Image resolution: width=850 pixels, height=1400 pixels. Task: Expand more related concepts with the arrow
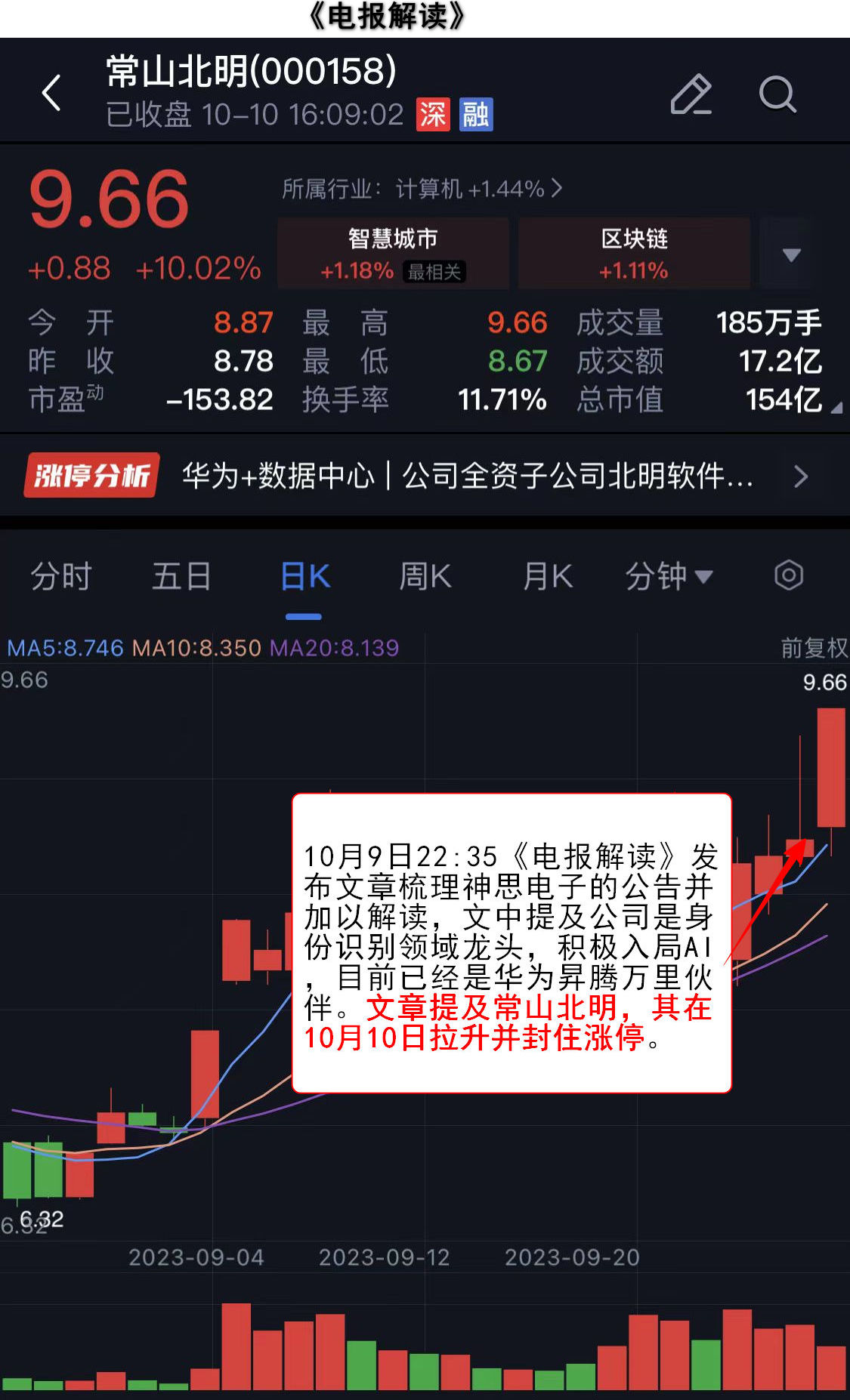coord(790,254)
